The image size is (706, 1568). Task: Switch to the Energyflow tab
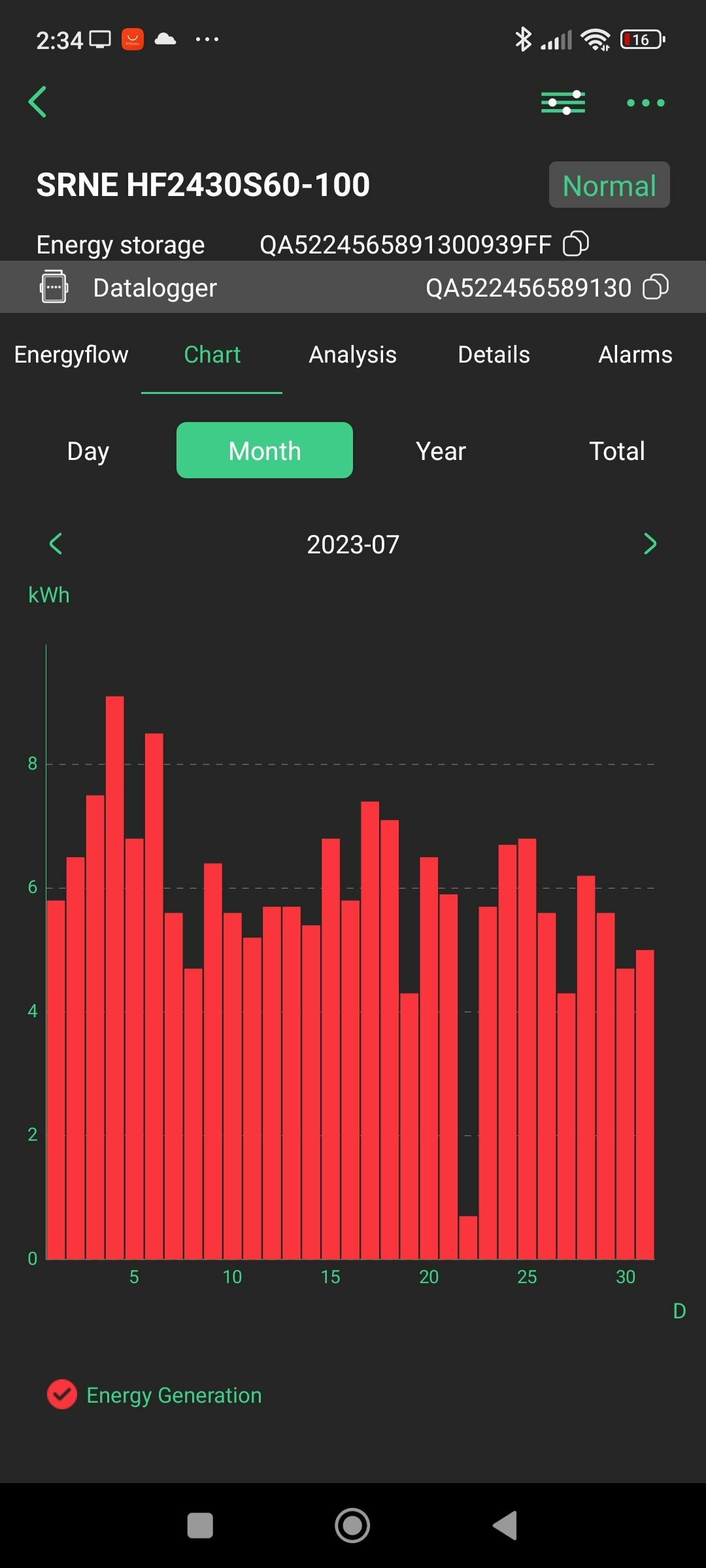[x=71, y=355]
